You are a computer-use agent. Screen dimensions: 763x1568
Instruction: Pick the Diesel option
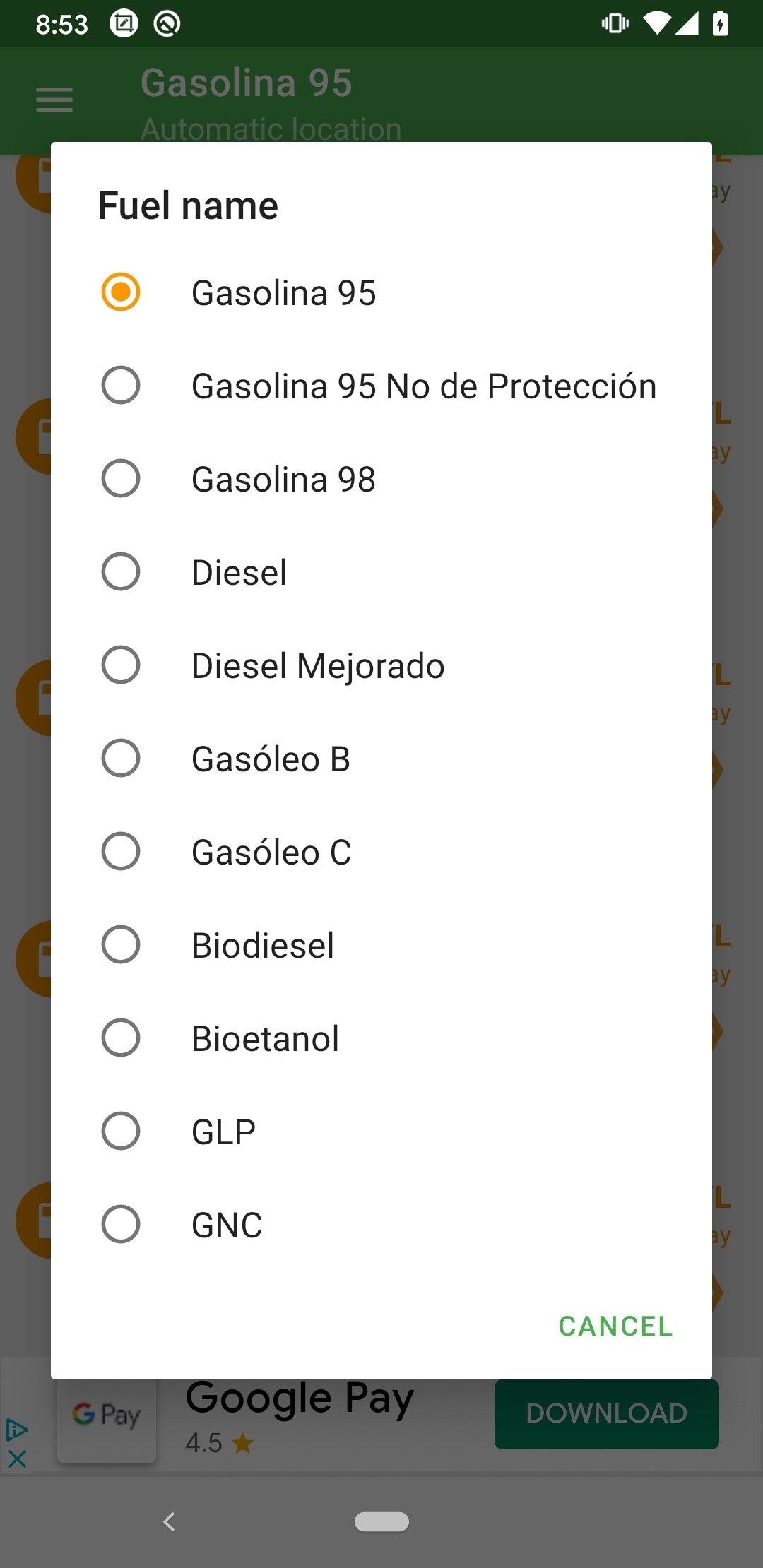click(x=381, y=571)
